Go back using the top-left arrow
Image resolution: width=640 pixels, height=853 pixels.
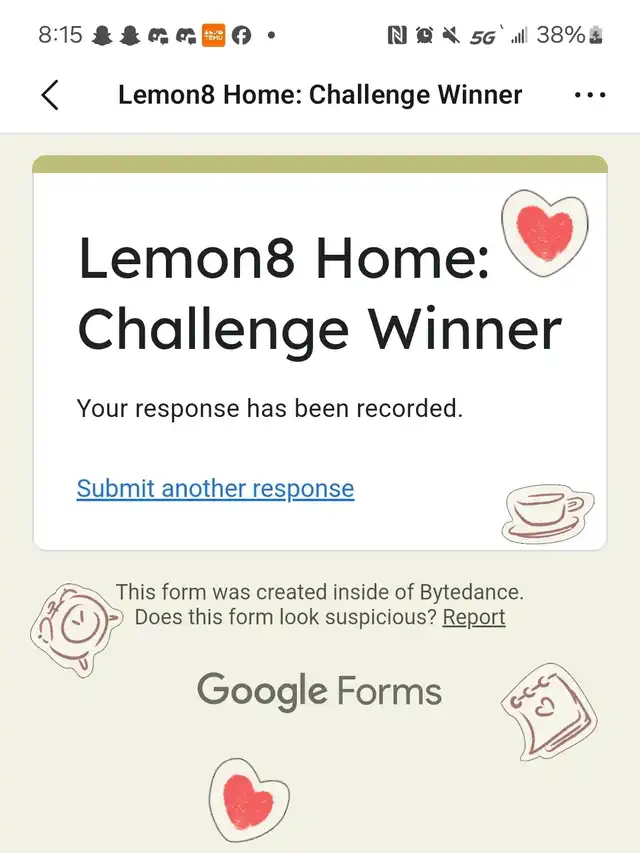(50, 95)
